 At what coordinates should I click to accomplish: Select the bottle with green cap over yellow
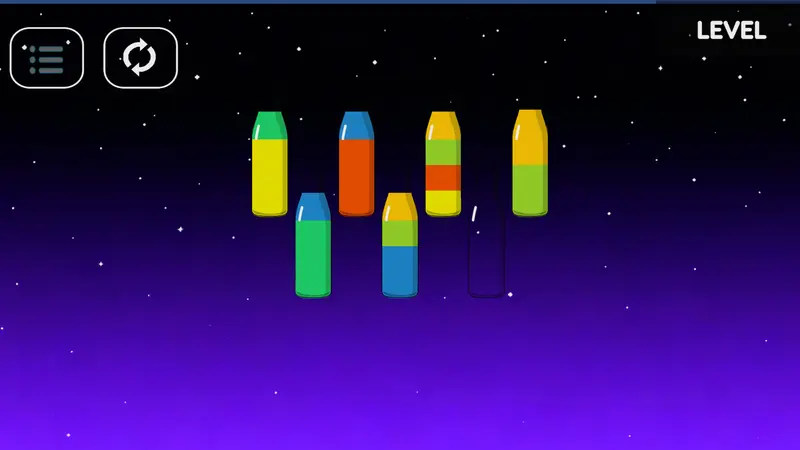point(269,164)
